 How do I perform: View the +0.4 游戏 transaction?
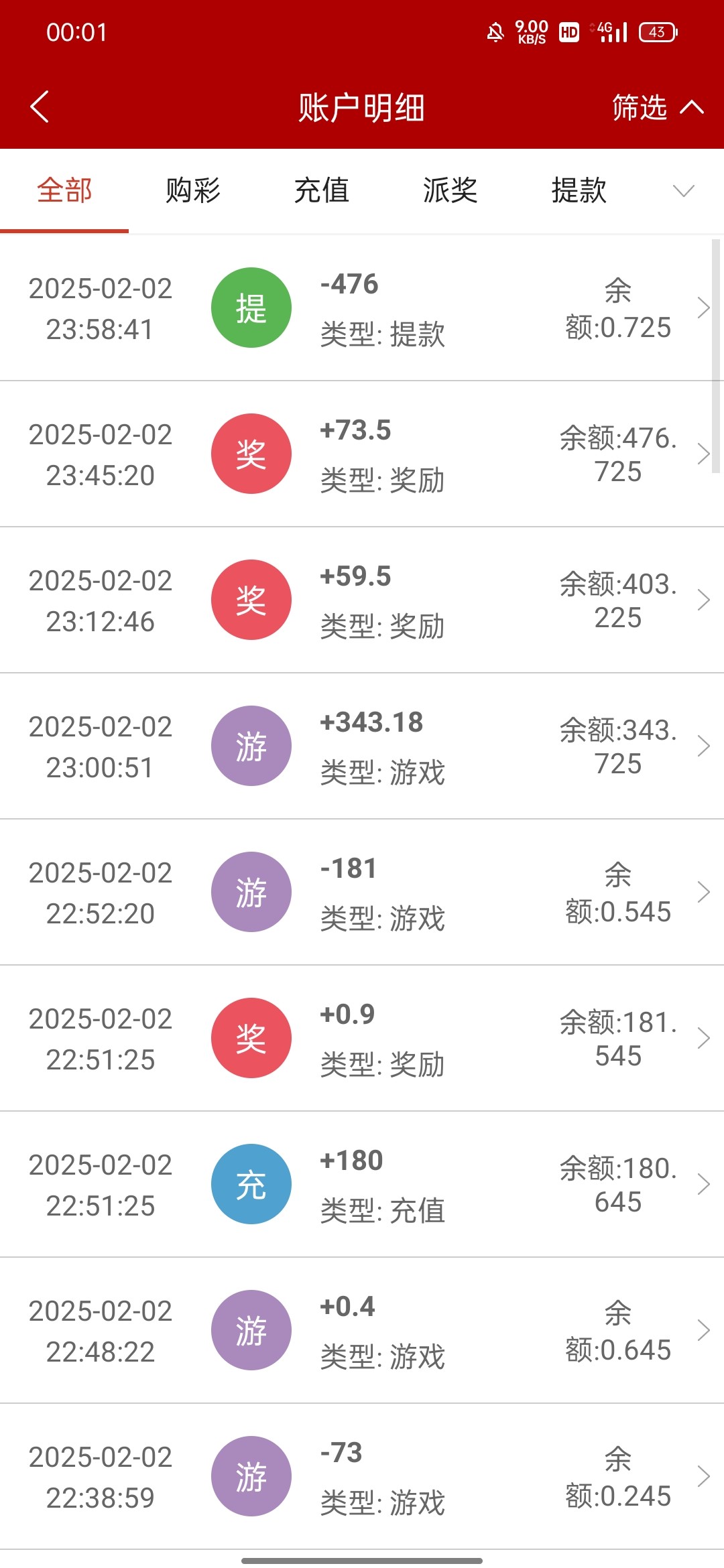[362, 1331]
